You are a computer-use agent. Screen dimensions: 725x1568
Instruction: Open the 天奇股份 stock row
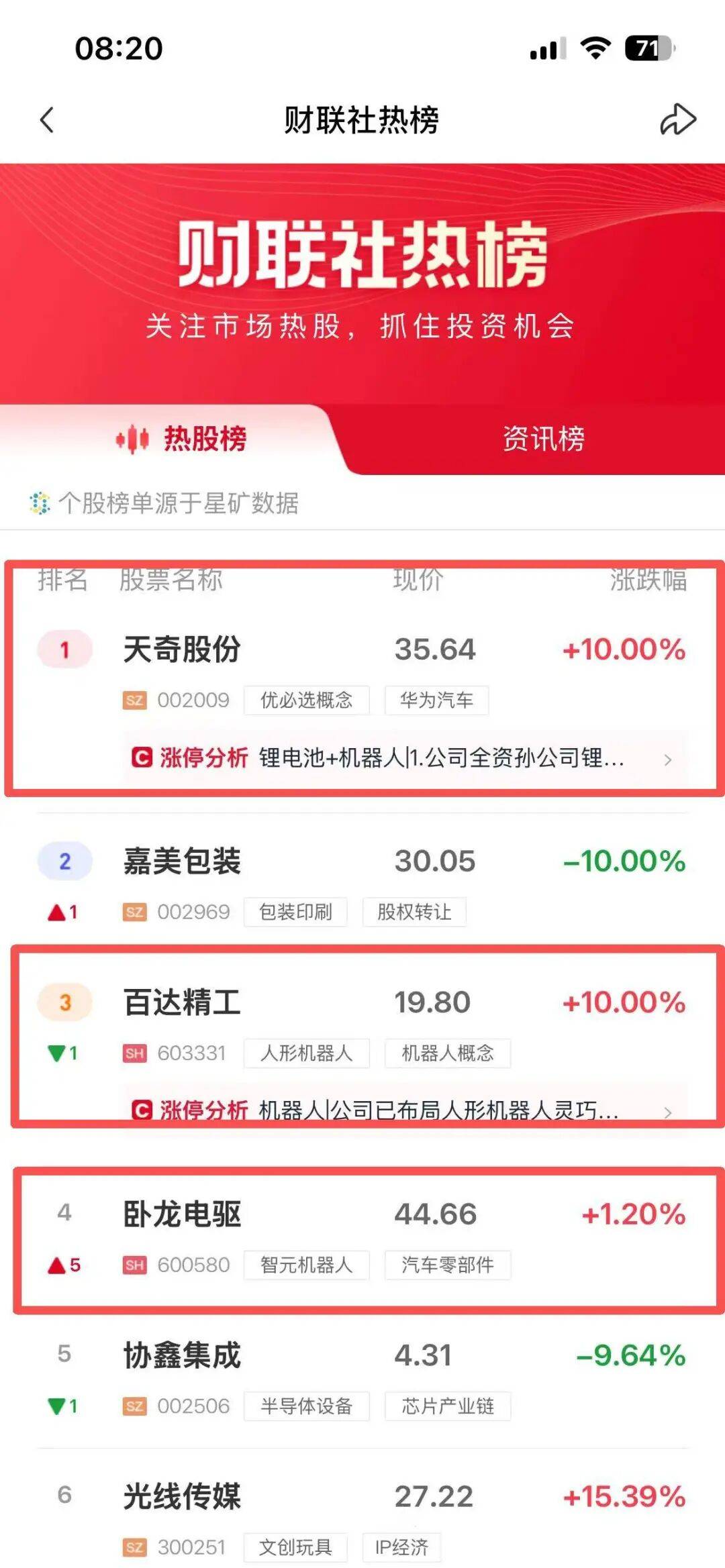(182, 649)
